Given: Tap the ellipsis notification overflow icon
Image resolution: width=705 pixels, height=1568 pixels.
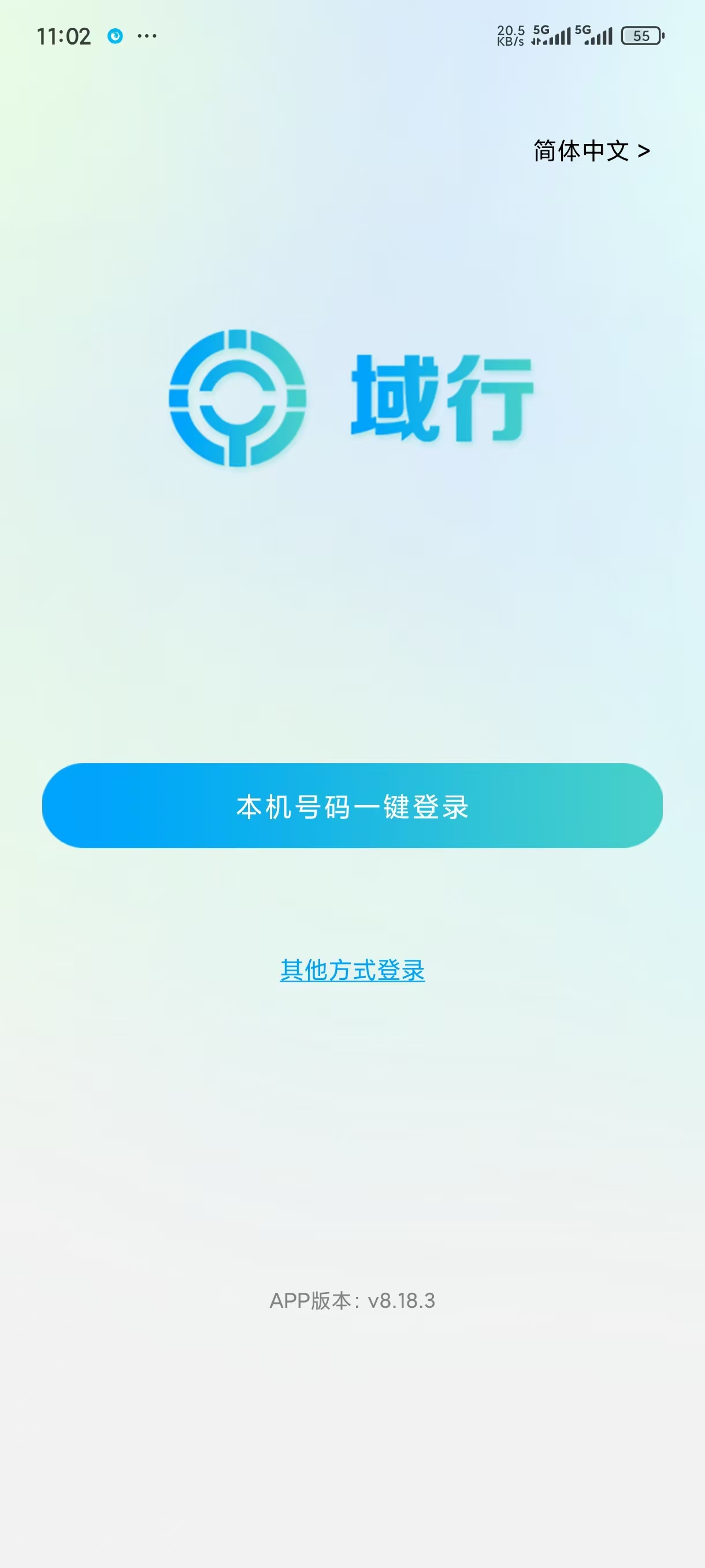Looking at the screenshot, I should tap(148, 38).
